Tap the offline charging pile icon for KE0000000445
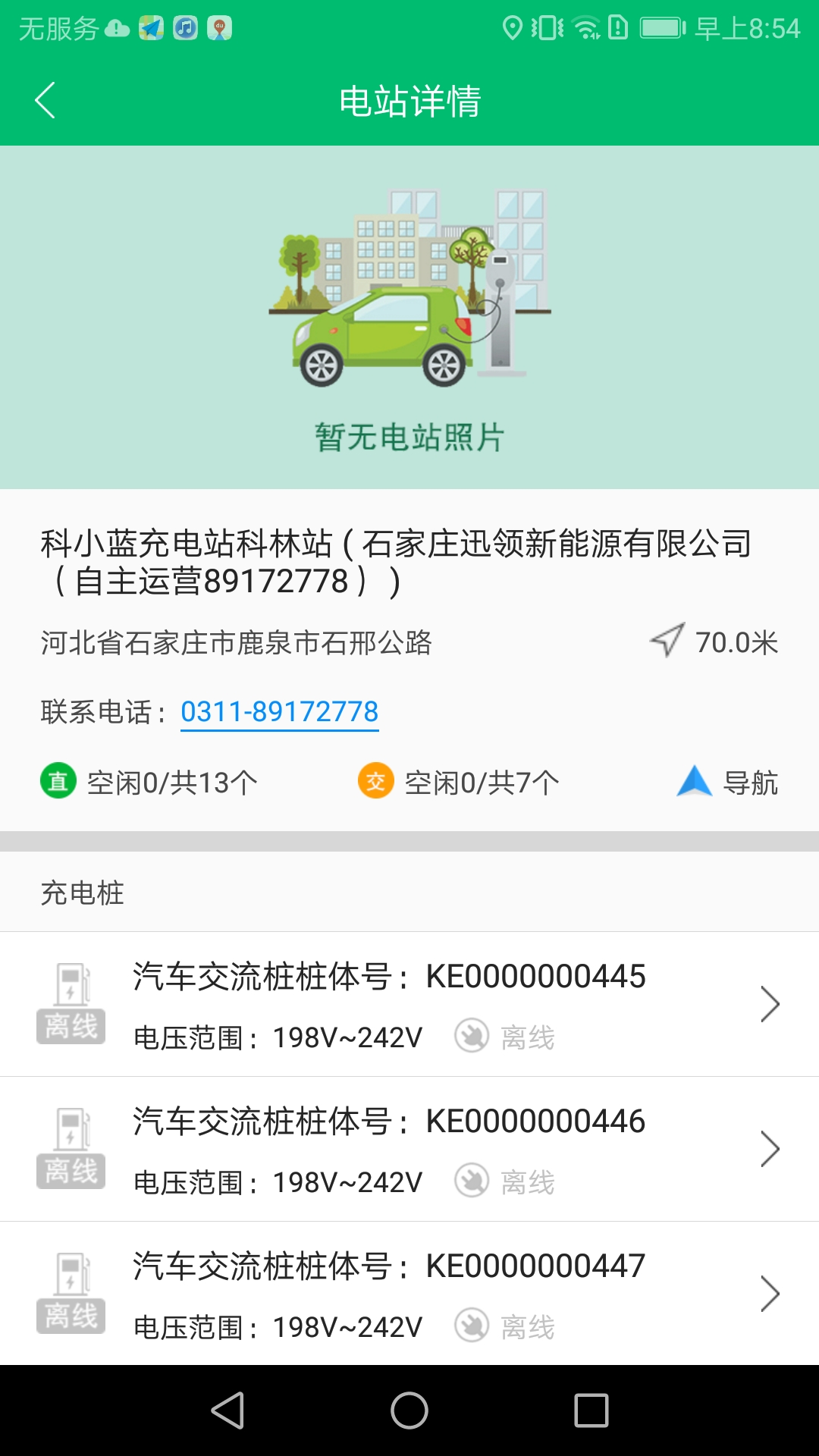Viewport: 819px width, 1456px height. pyautogui.click(x=71, y=993)
